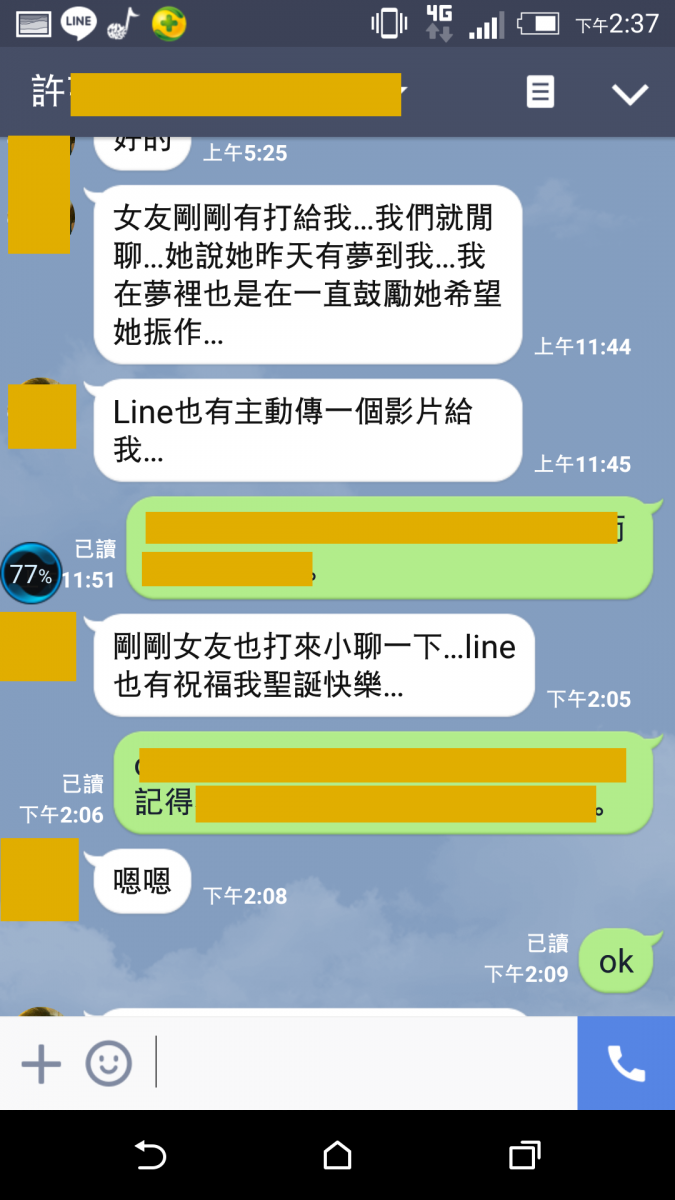
Task: Tap the plus icon to attach content
Action: [x=41, y=1064]
